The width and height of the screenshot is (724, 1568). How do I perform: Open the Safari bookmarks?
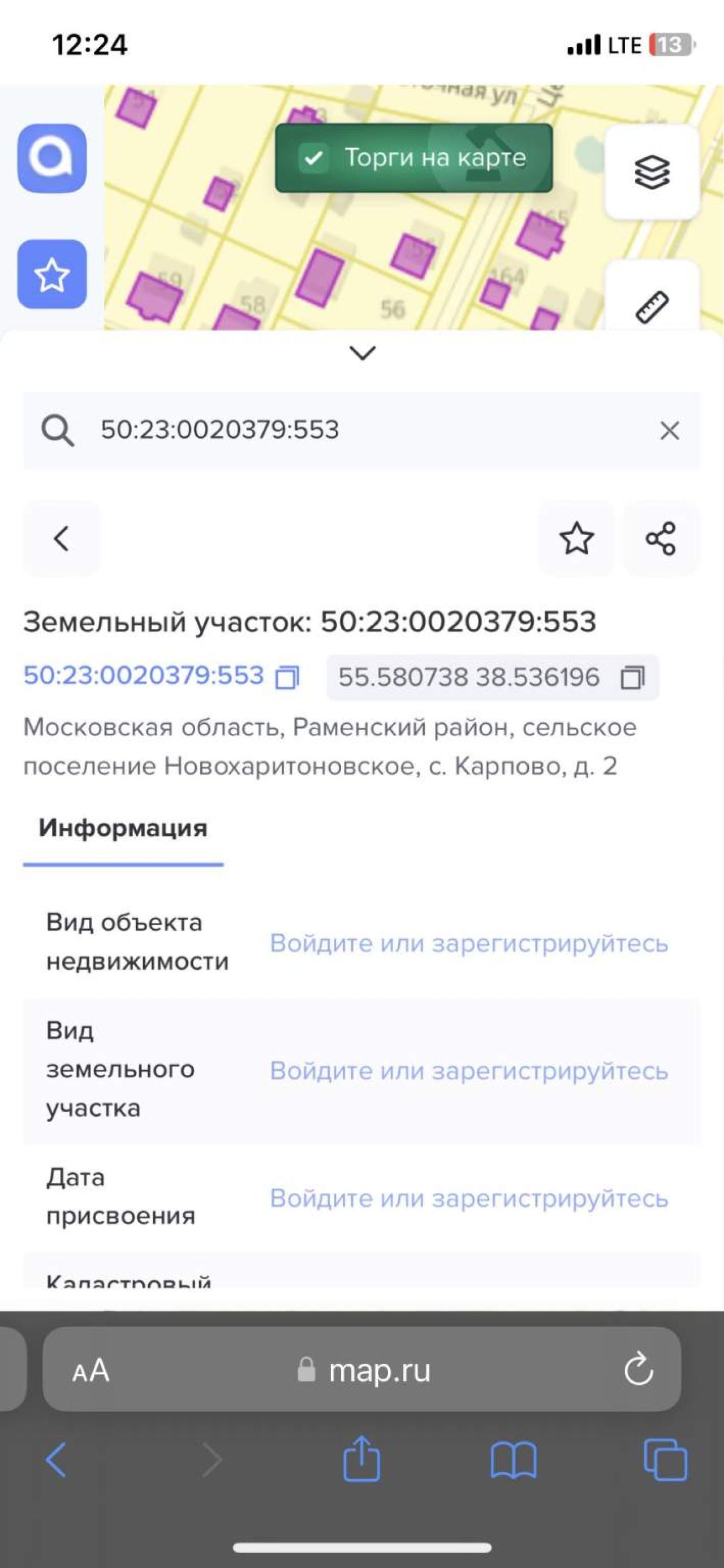click(x=514, y=1460)
